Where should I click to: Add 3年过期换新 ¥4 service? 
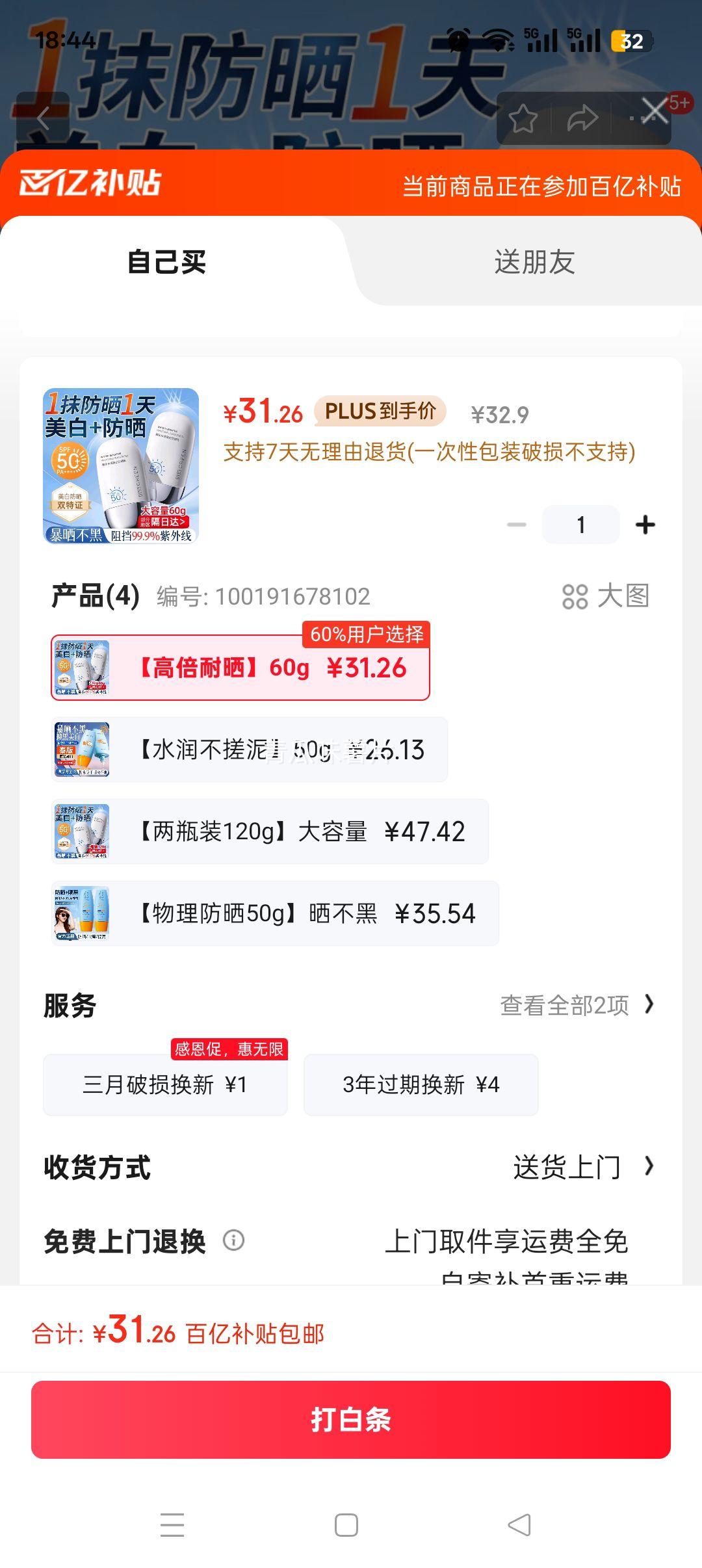click(x=421, y=1085)
